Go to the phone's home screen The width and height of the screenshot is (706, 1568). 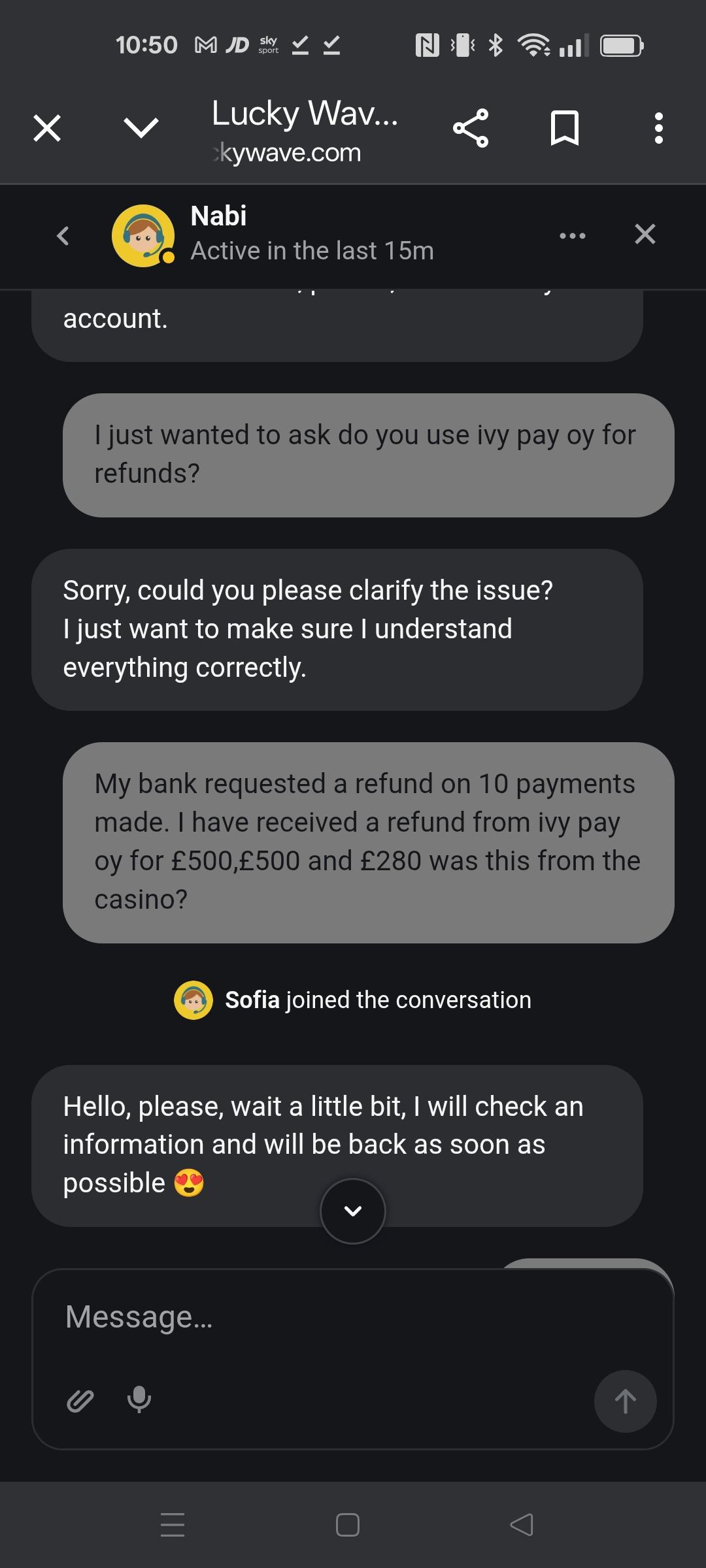[348, 1525]
